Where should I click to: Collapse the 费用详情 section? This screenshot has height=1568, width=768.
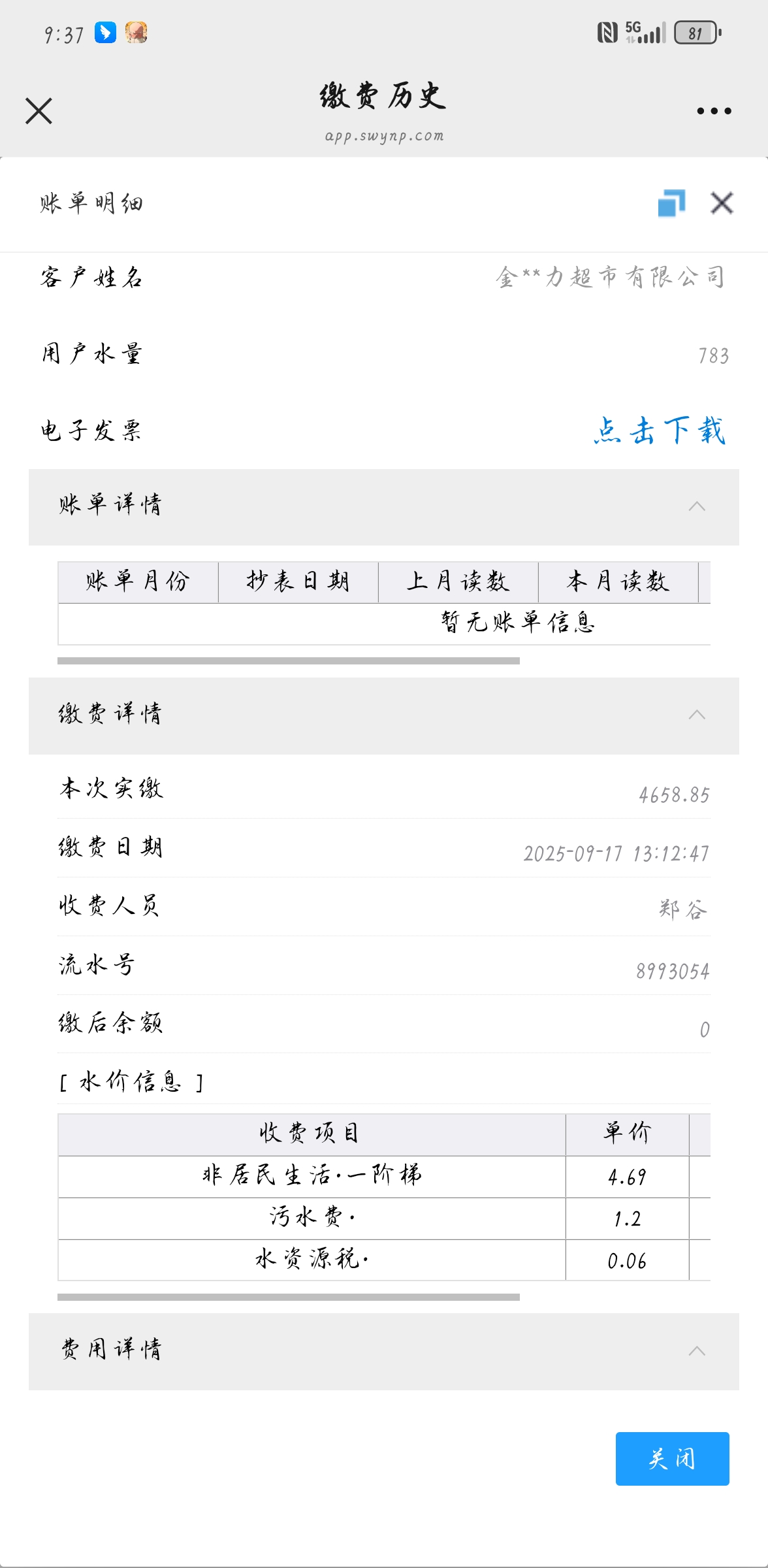pos(697,1351)
